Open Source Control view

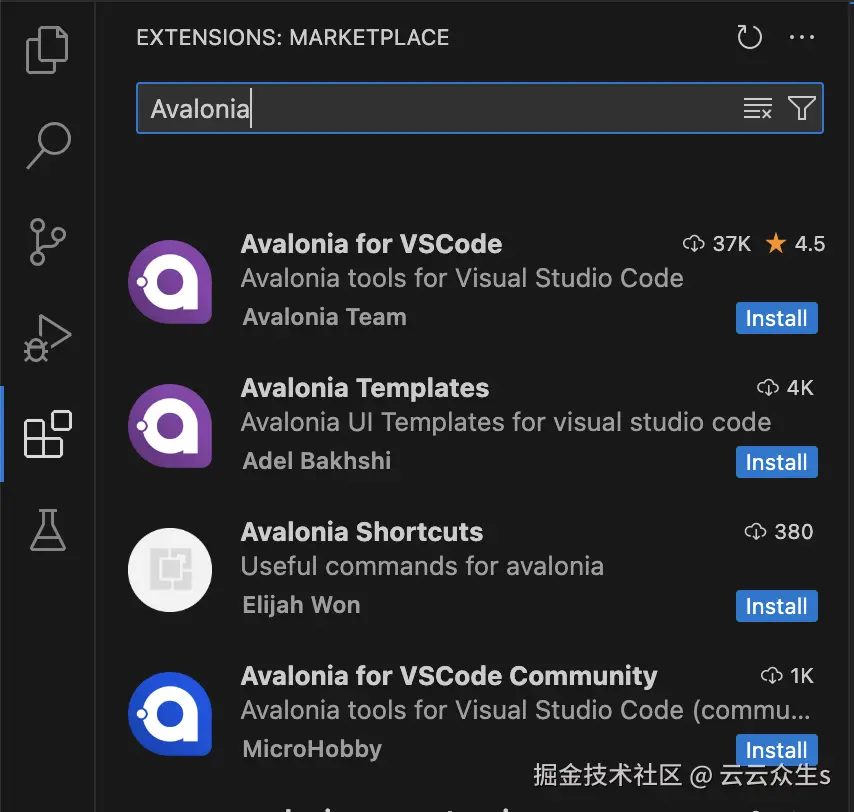47,241
